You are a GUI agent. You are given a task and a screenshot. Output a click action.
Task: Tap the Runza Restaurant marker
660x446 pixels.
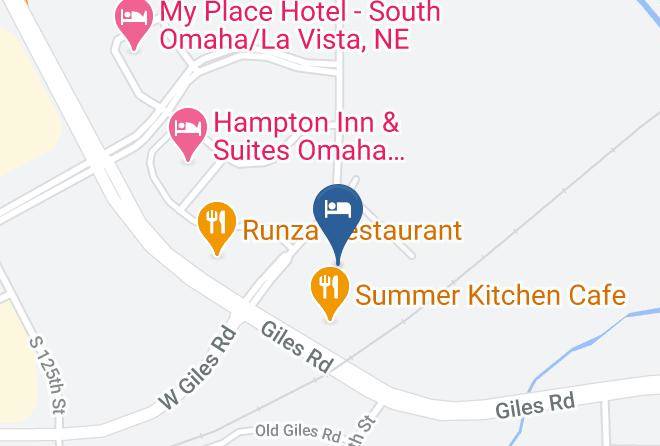tap(217, 226)
